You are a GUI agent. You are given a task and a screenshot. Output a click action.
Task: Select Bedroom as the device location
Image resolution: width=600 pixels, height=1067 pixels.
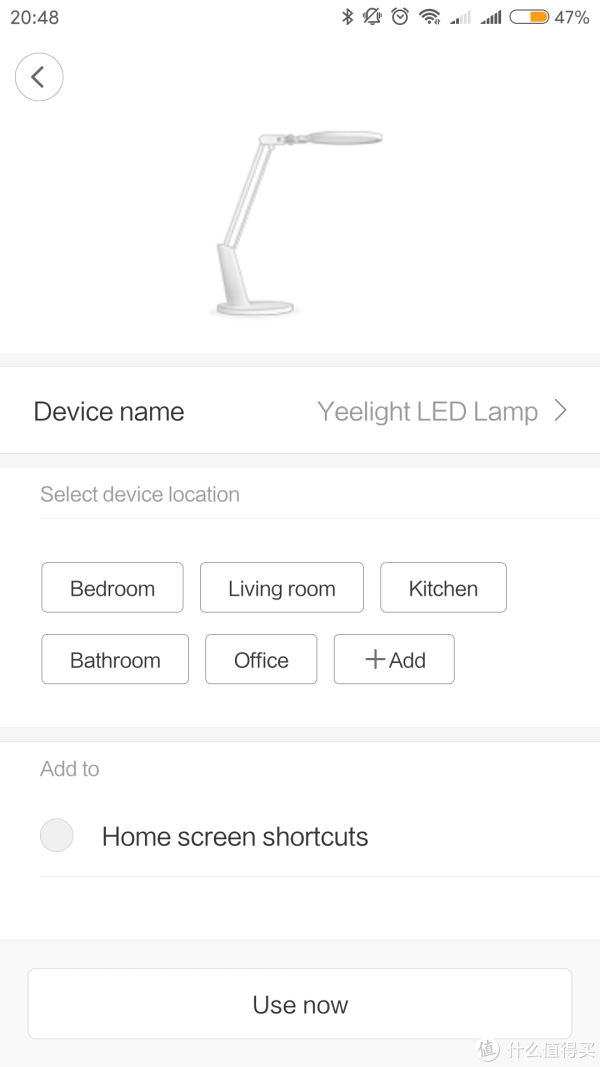112,588
